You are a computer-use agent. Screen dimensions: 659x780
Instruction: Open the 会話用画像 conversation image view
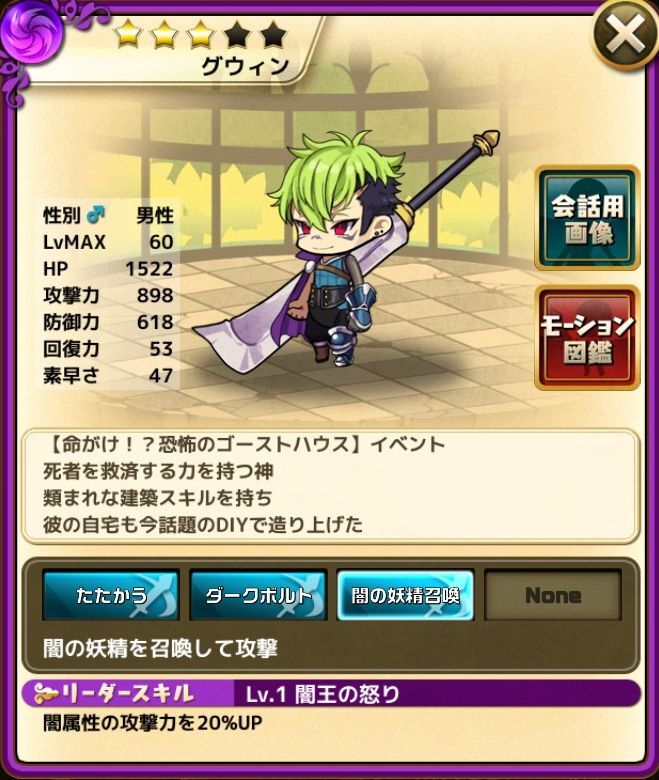587,218
